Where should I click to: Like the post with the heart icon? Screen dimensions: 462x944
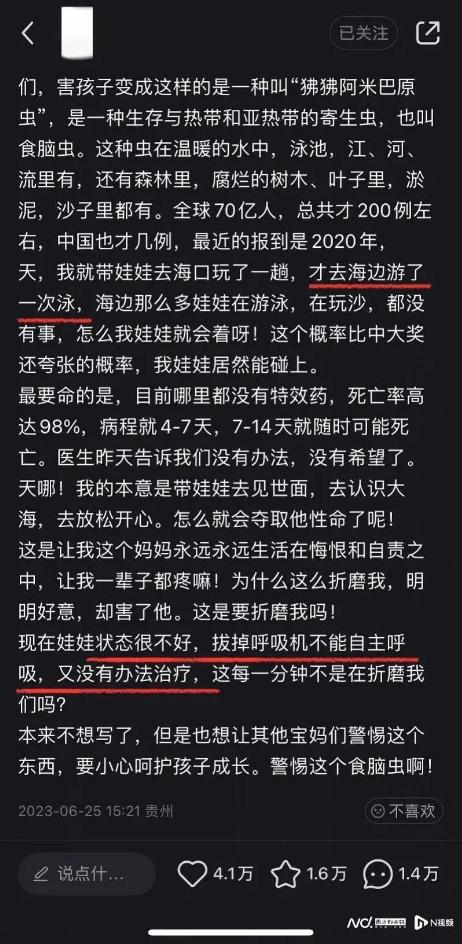point(192,874)
